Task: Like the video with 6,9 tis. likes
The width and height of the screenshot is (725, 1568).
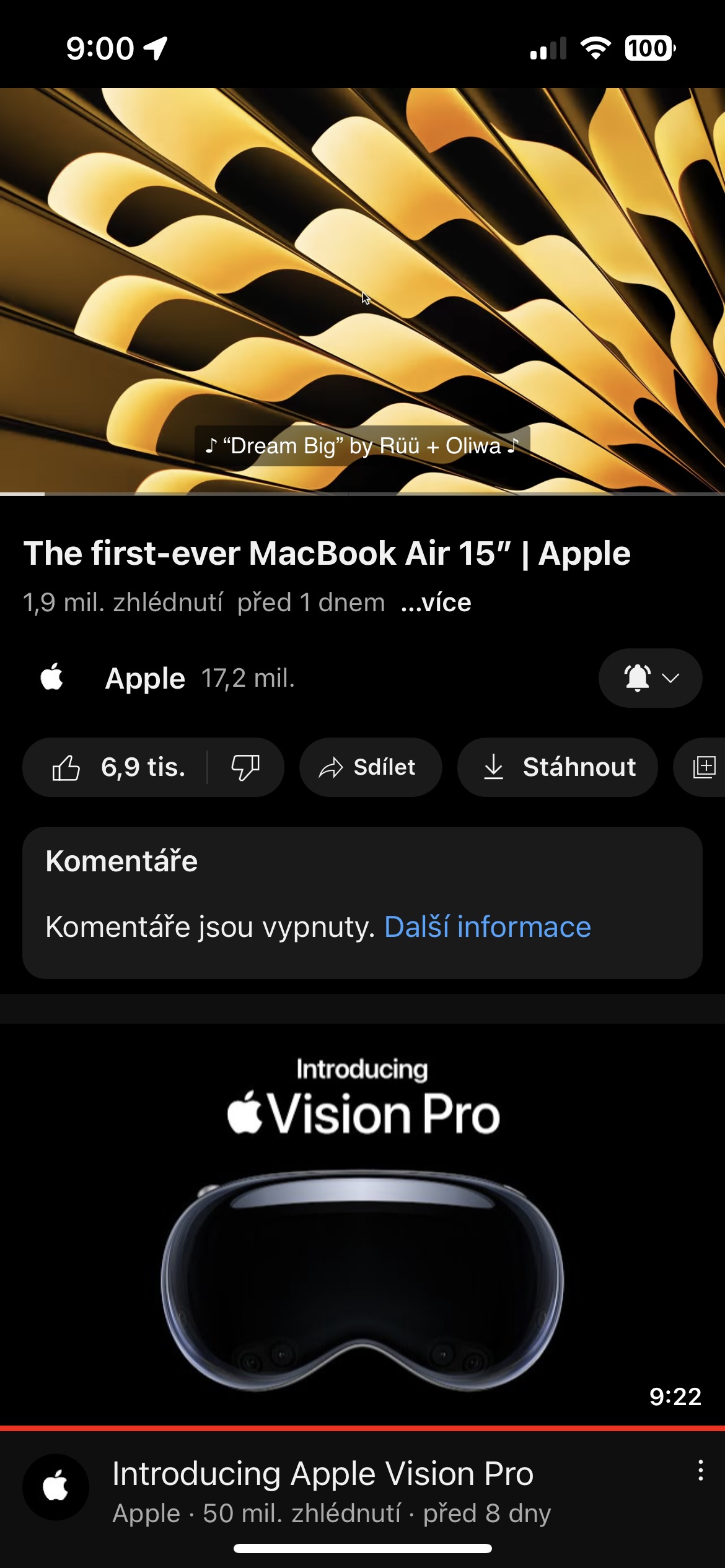Action: pos(118,767)
